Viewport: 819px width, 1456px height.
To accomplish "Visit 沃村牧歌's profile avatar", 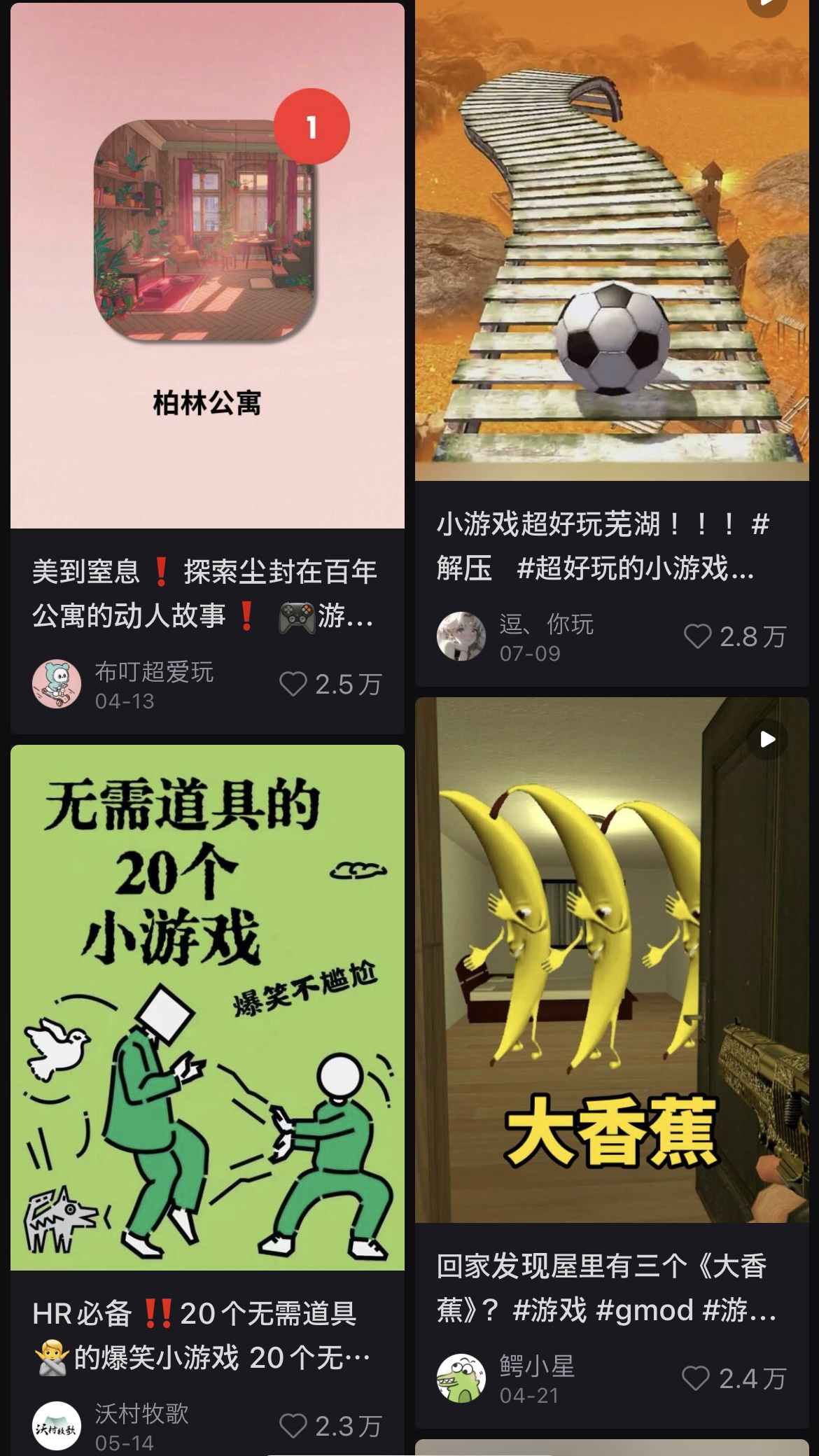I will (x=57, y=1426).
